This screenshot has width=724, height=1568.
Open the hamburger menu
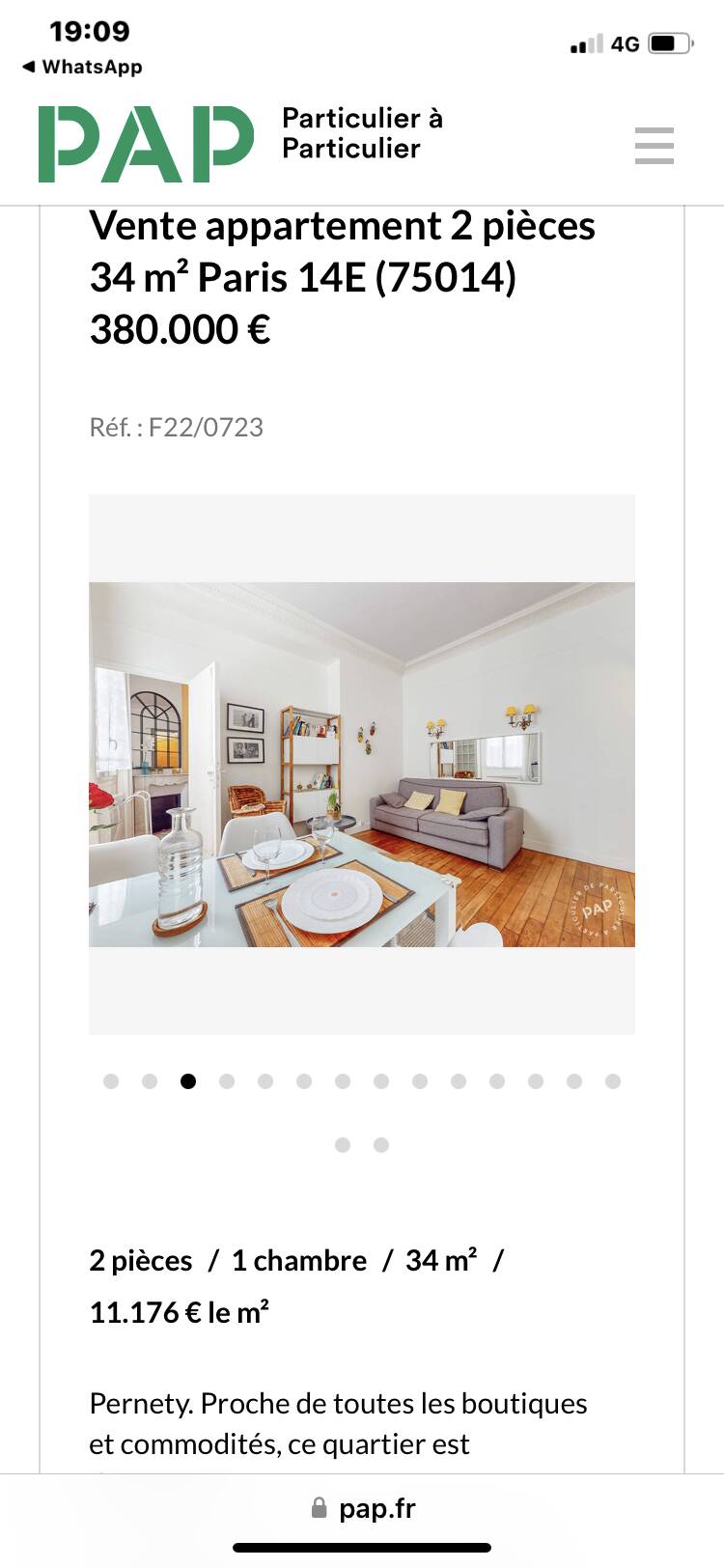654,146
